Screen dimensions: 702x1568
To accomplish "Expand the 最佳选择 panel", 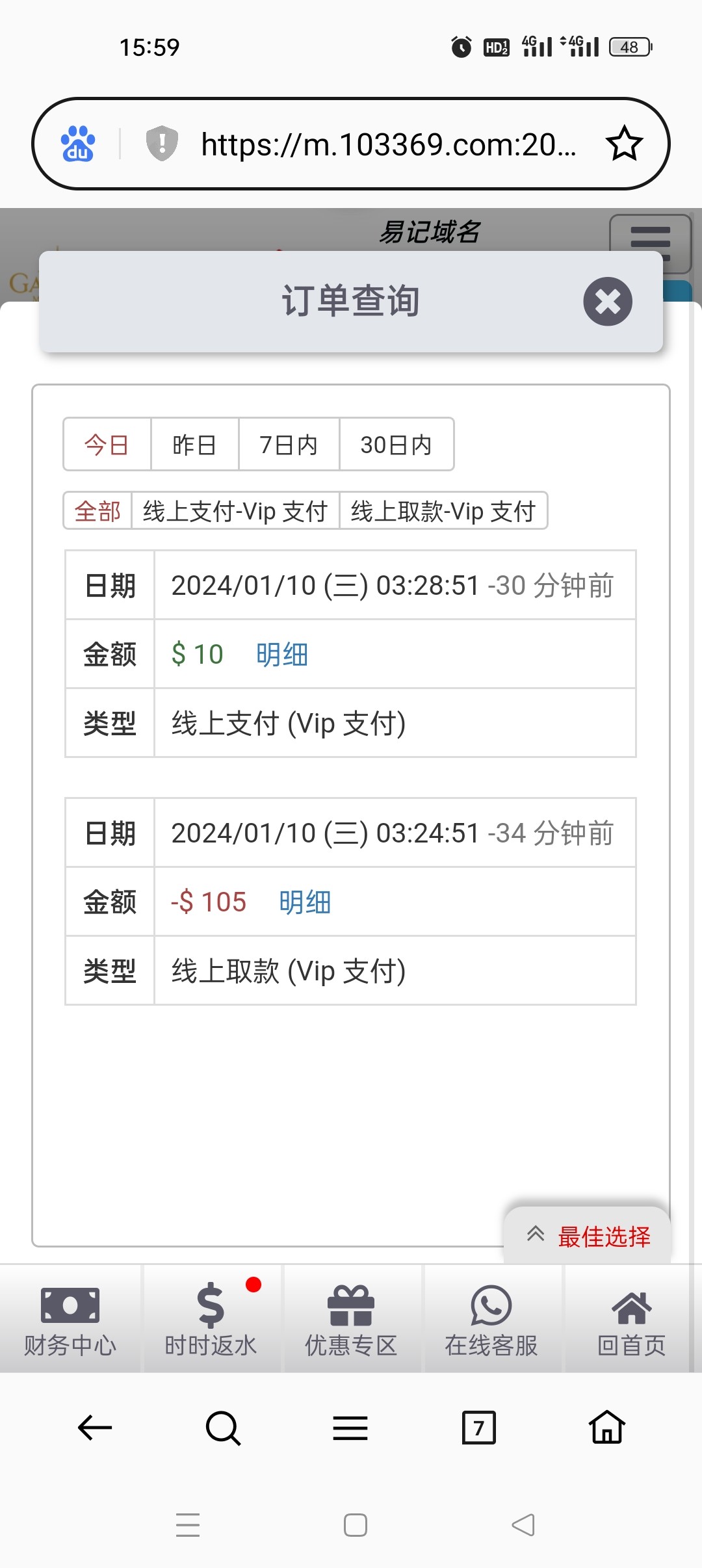I will tap(587, 1236).
